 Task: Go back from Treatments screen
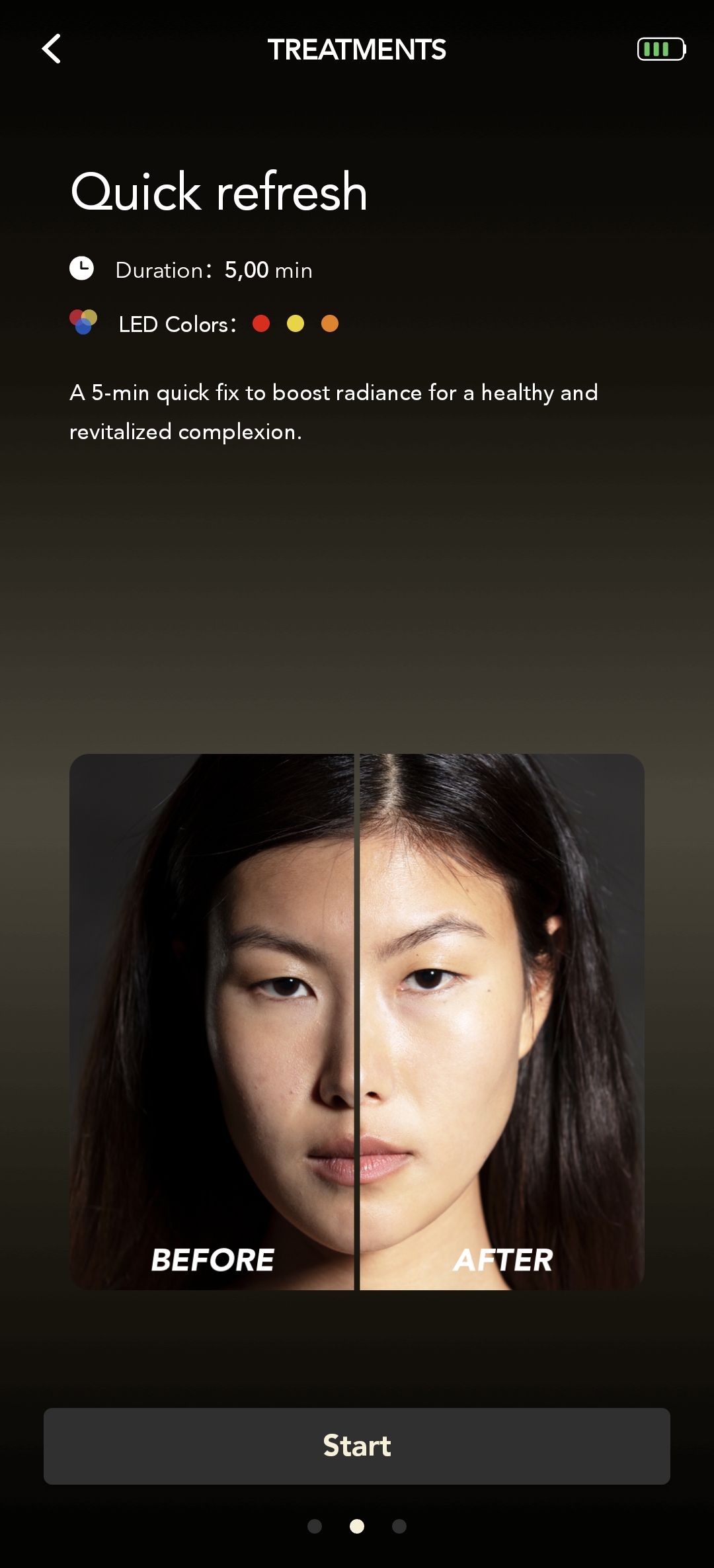(51, 49)
